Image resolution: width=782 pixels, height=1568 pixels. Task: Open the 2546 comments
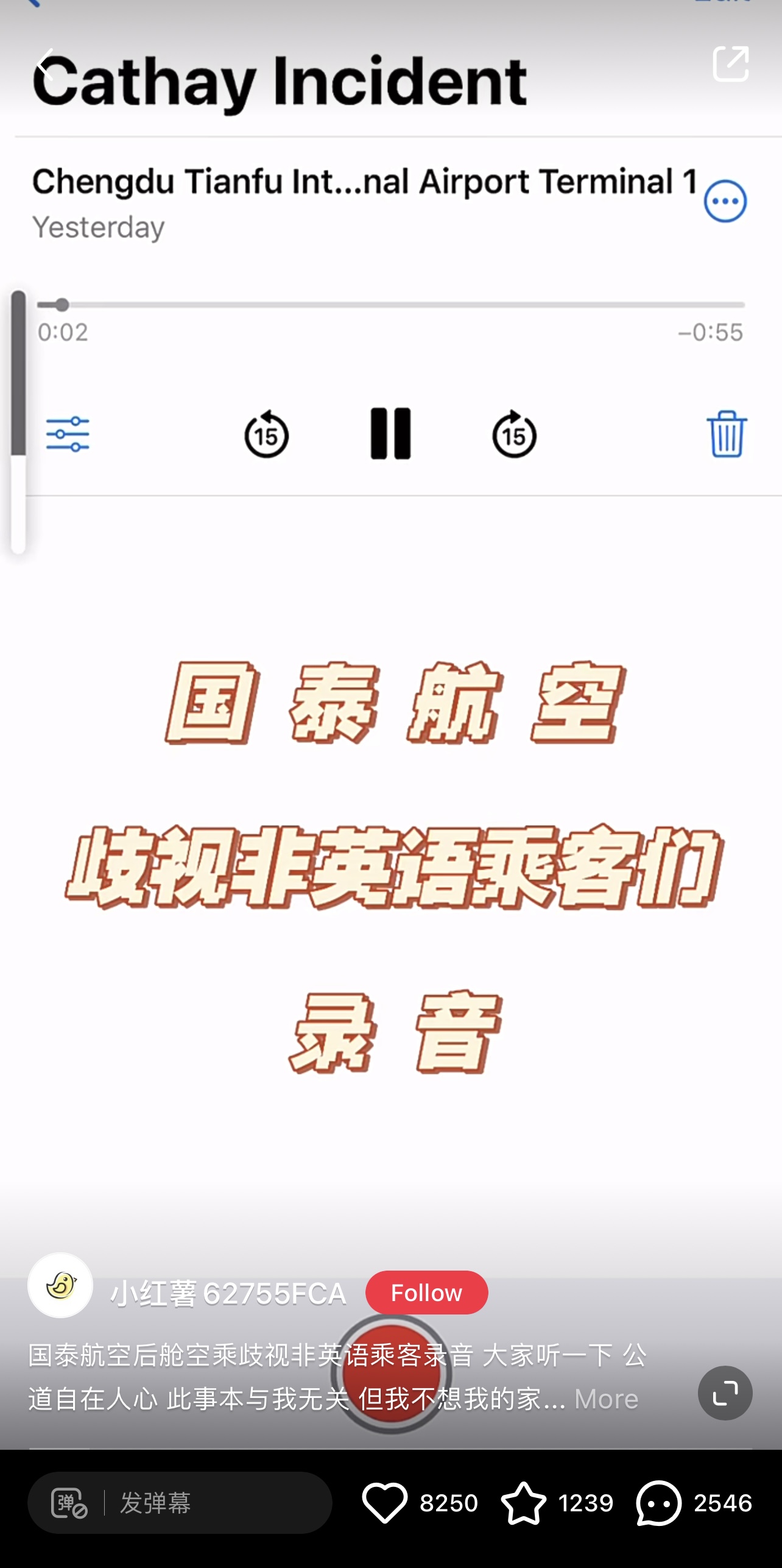[658, 1503]
